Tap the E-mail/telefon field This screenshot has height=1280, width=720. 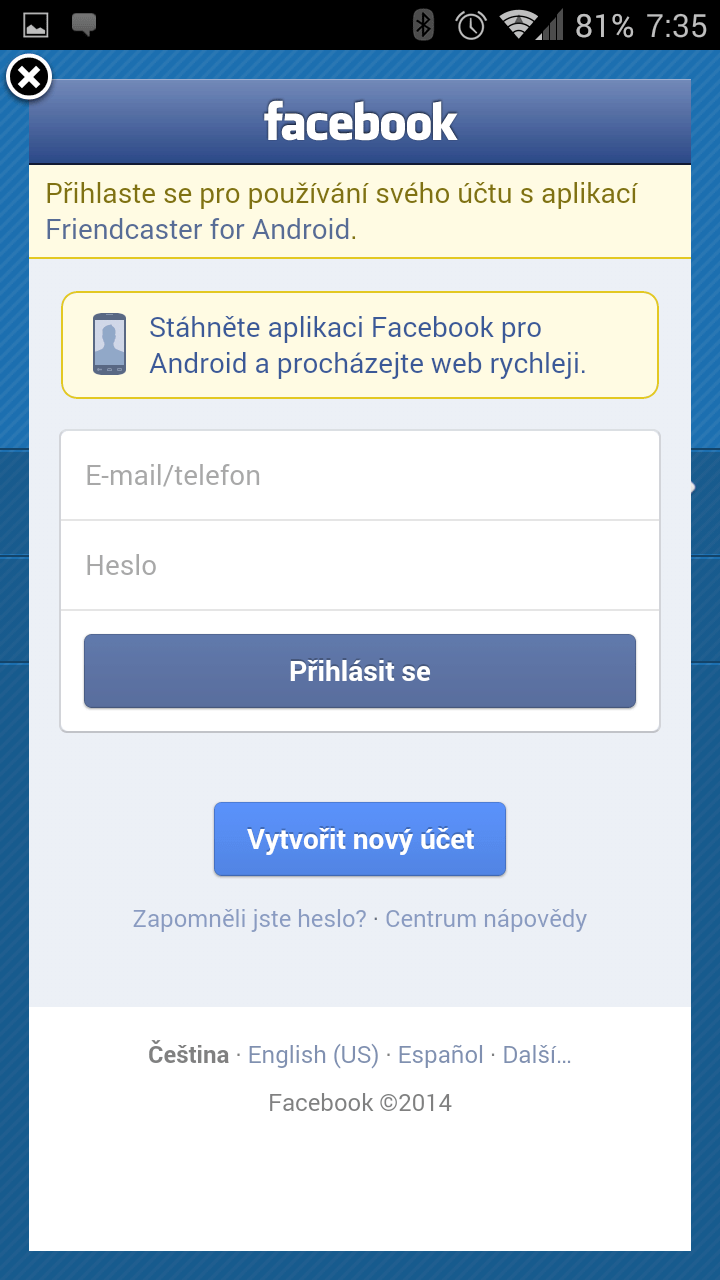click(360, 475)
